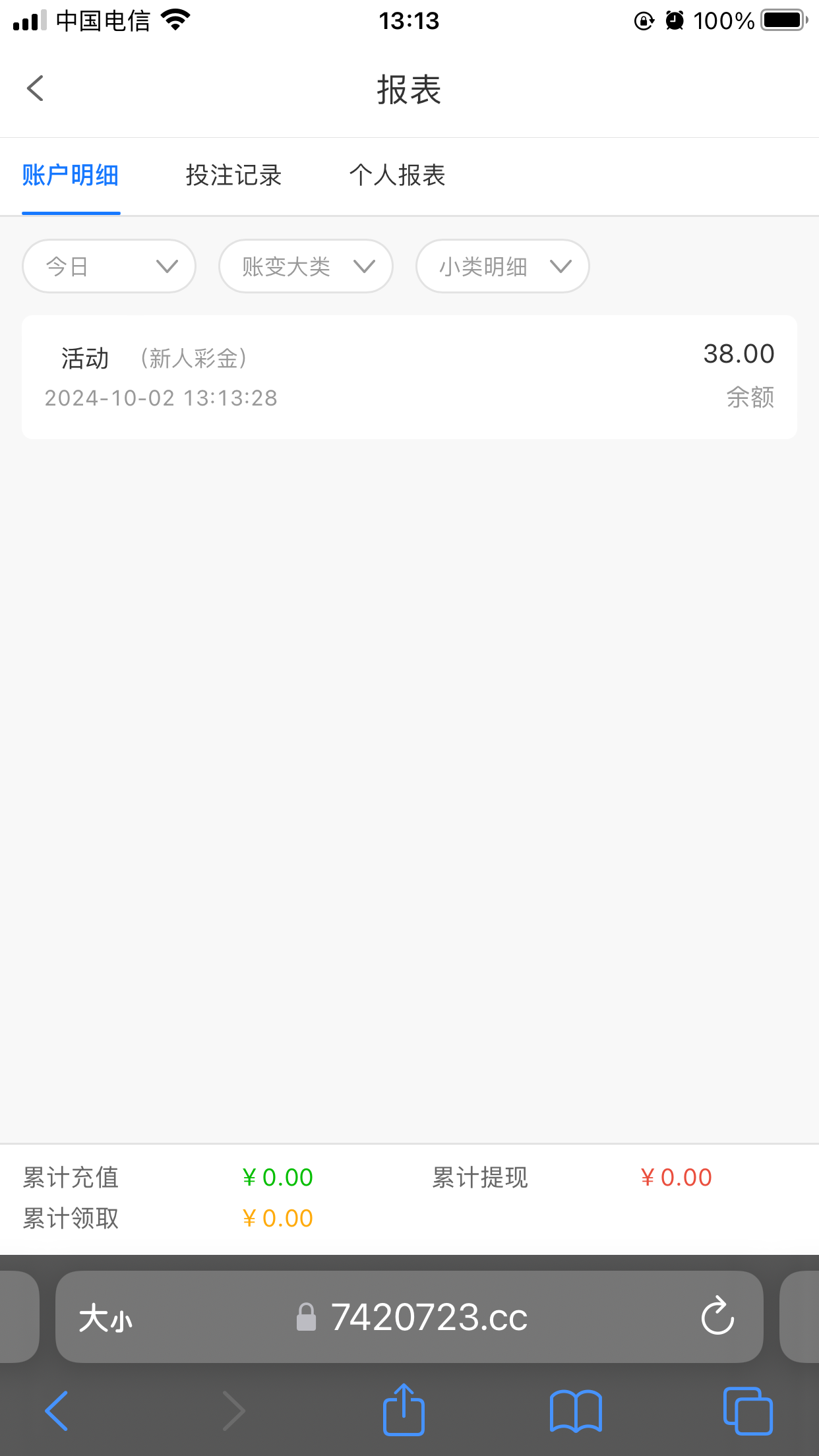
Task: Open the 大小 page settings menu
Action: click(x=106, y=1318)
